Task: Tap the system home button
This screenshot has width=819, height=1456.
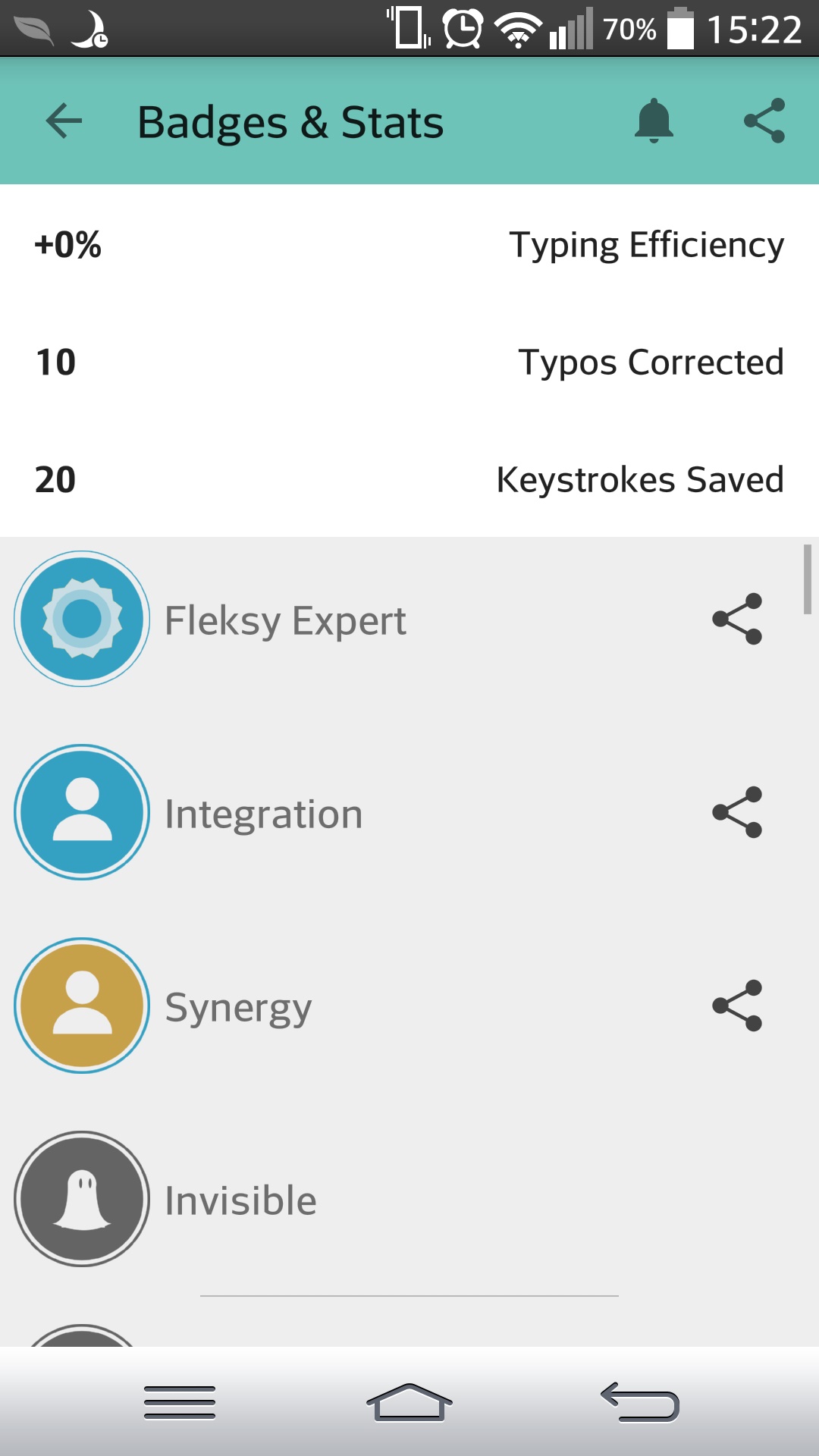Action: 409,1403
